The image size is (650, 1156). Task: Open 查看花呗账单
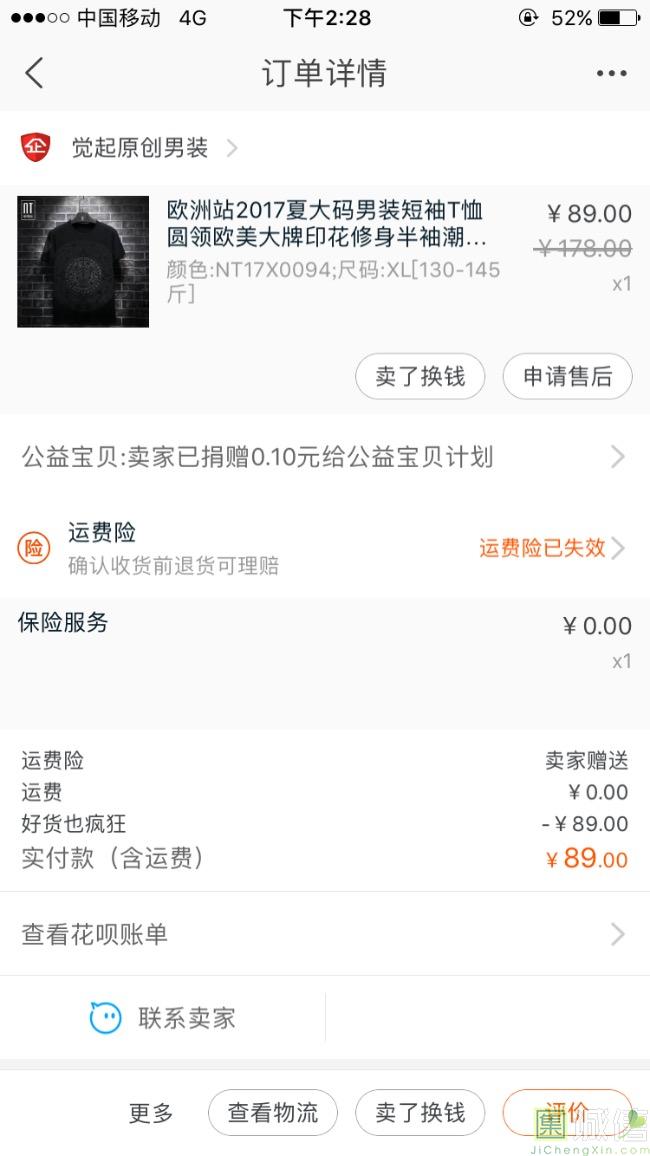[324, 934]
